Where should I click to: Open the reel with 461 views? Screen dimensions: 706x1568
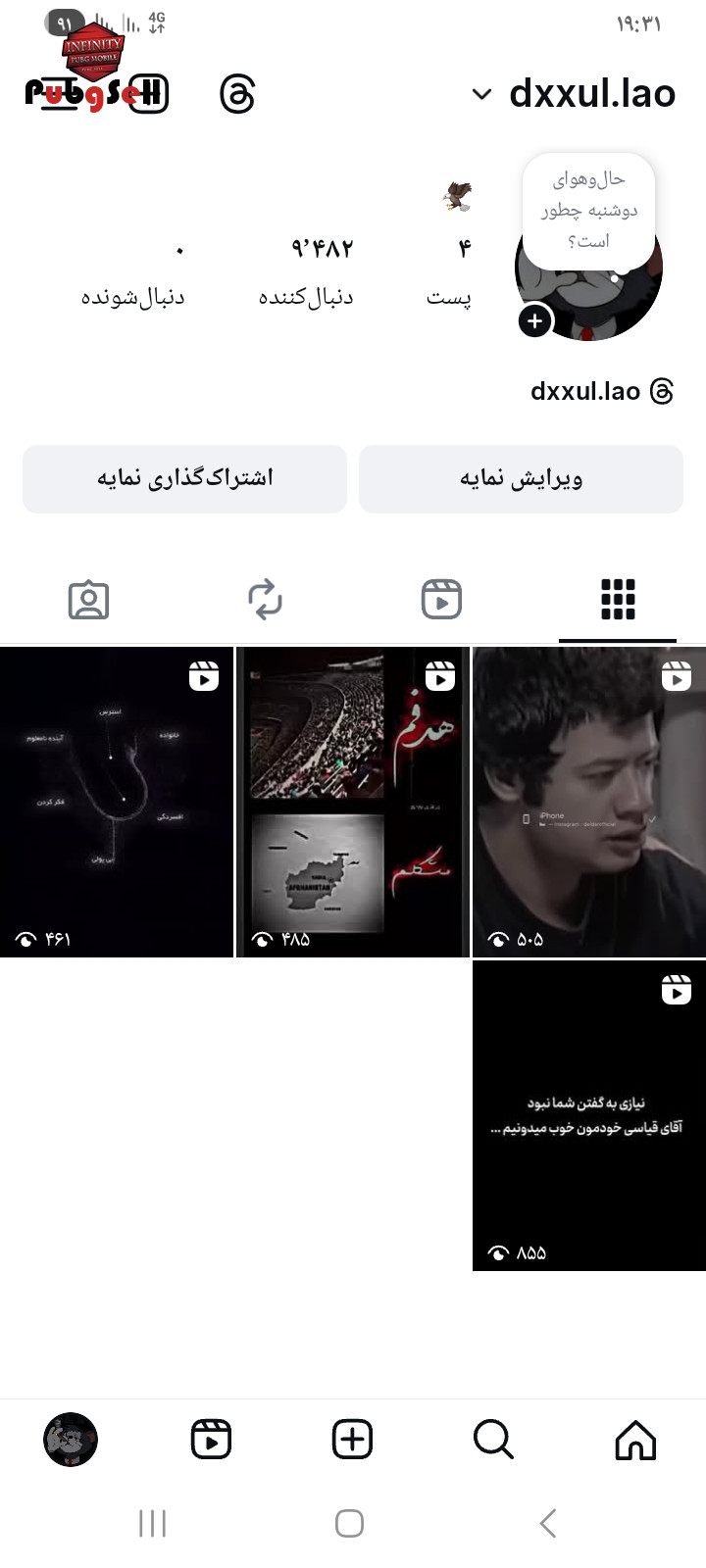116,801
